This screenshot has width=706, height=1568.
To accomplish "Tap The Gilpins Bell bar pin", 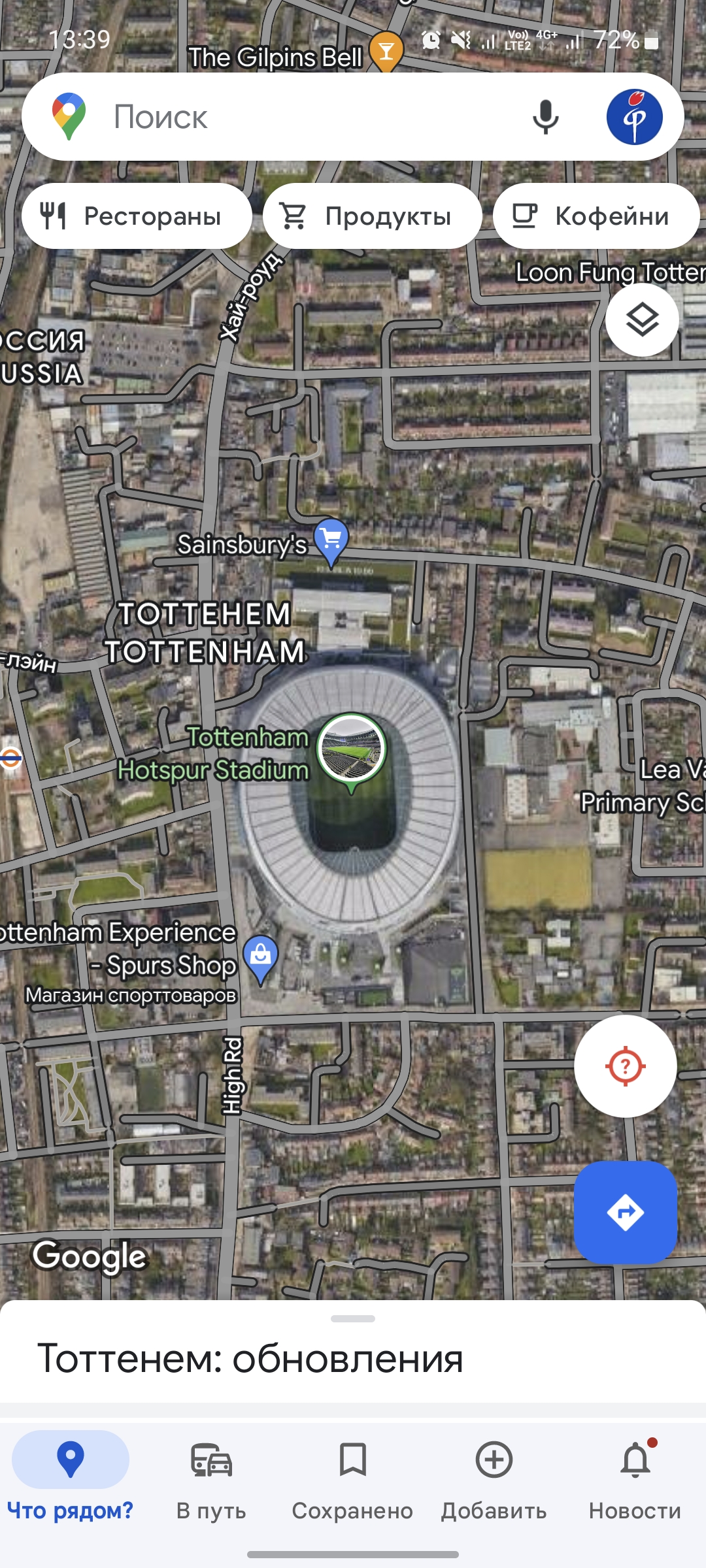I will pyautogui.click(x=386, y=52).
